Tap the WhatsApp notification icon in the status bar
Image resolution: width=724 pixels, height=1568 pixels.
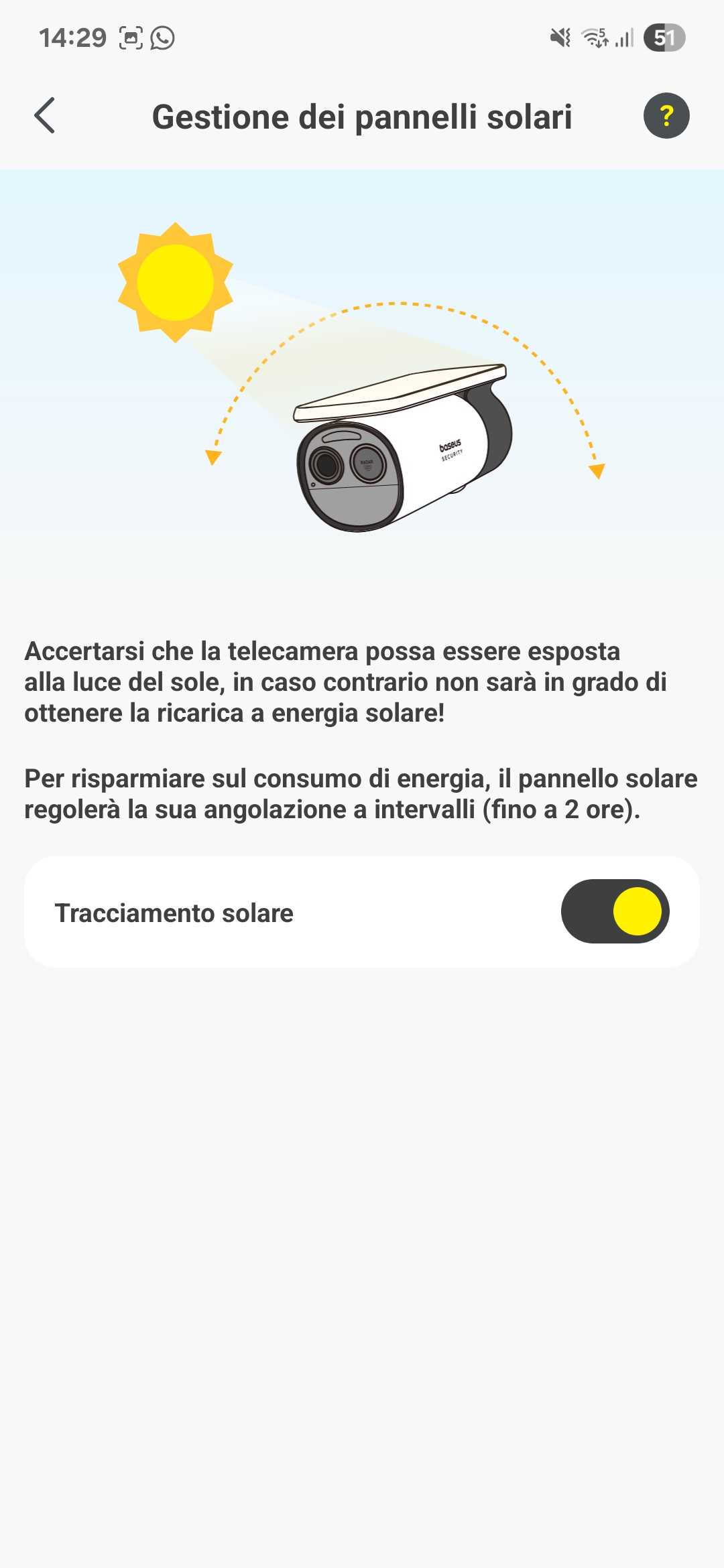point(163,39)
